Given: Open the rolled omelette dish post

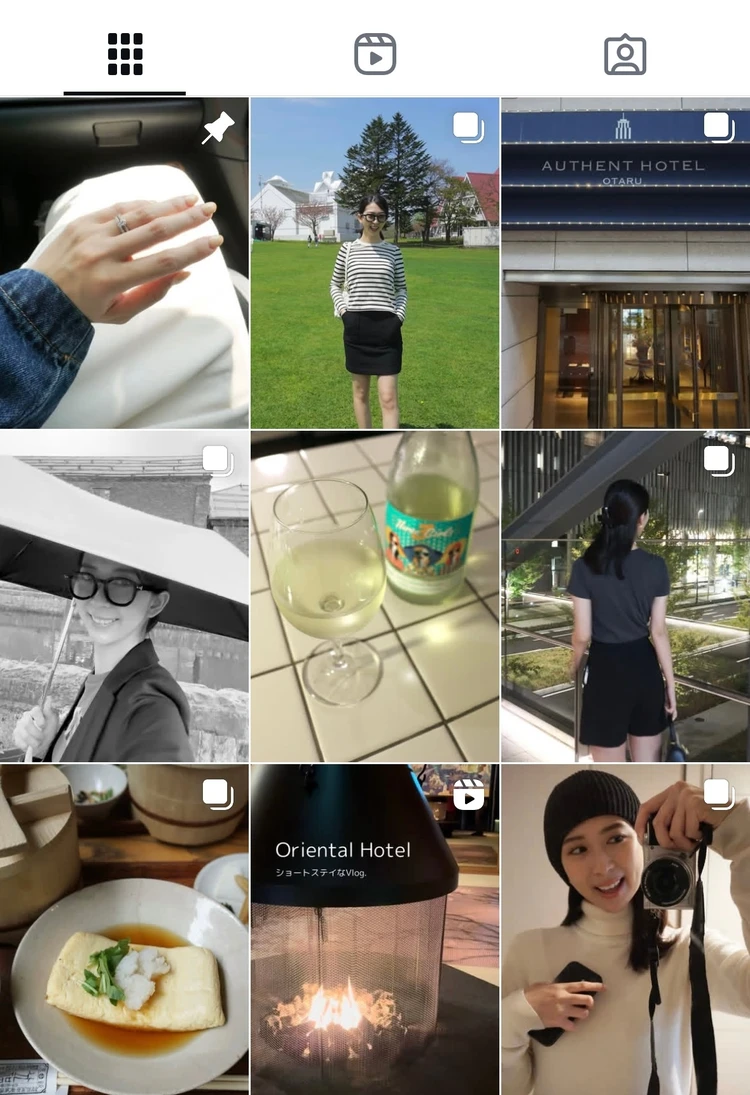Looking at the screenshot, I should (124, 929).
